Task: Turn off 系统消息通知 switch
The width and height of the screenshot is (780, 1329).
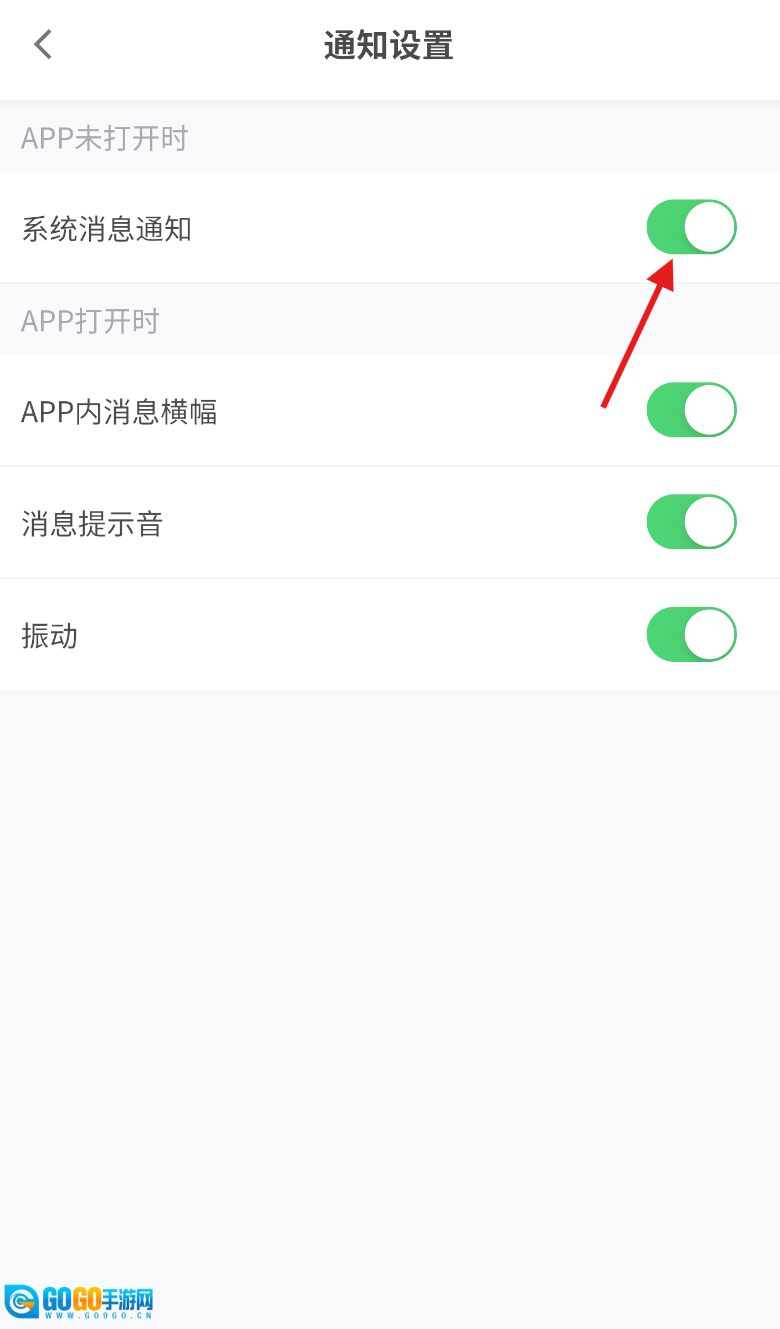Action: 691,227
